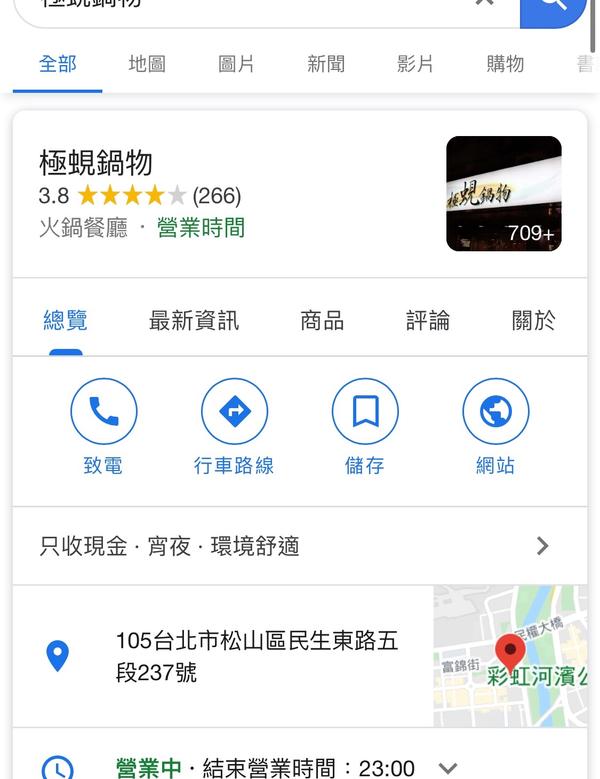
Task: Switch to the 地圖 tab
Action: point(147,64)
